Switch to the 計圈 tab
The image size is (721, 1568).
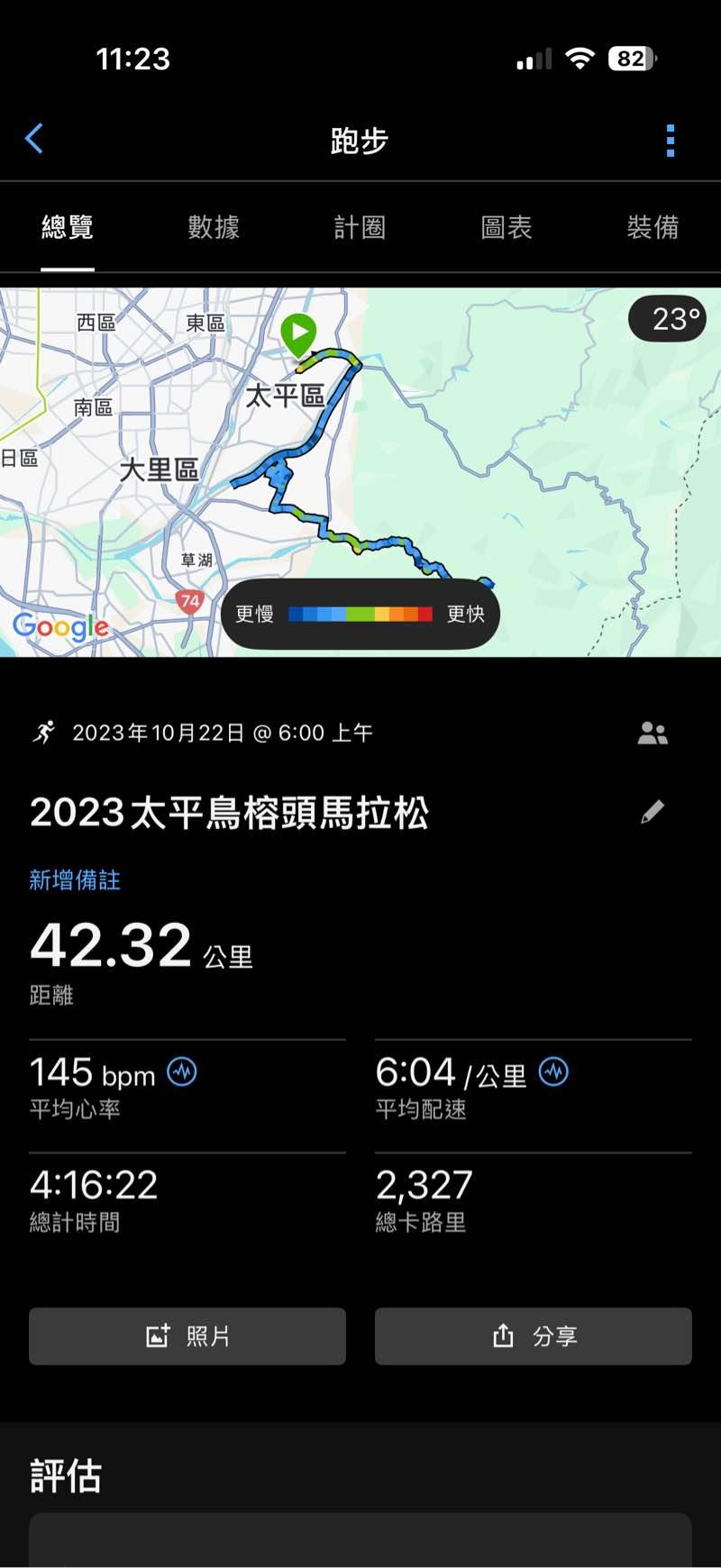pos(360,227)
